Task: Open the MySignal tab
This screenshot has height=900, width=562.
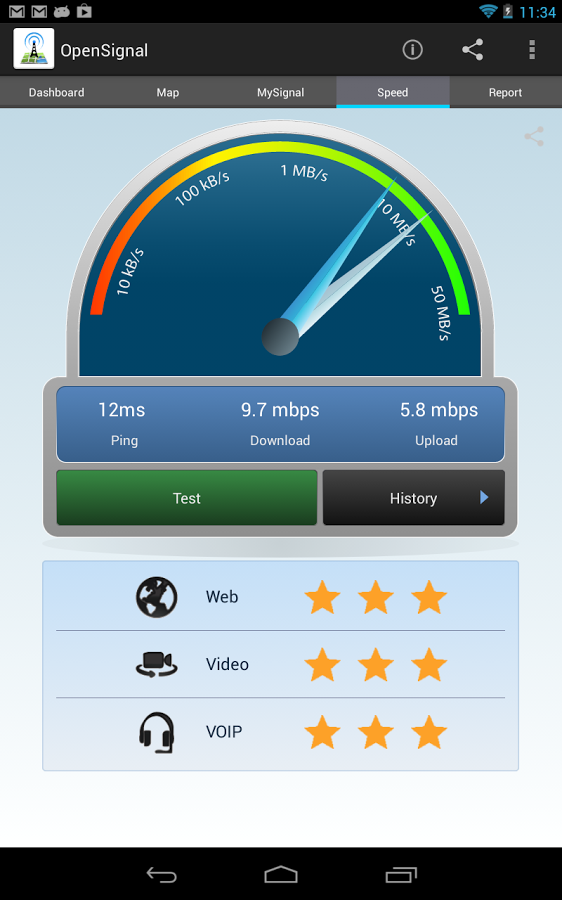Action: pos(280,92)
